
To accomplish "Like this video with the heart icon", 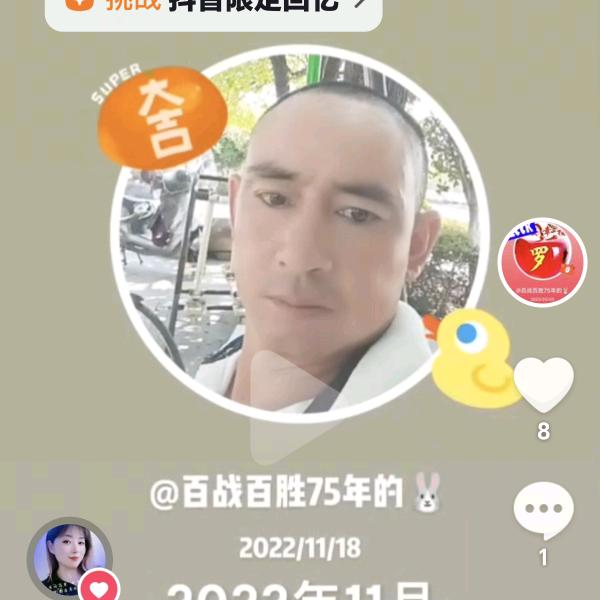I will pyautogui.click(x=543, y=385).
